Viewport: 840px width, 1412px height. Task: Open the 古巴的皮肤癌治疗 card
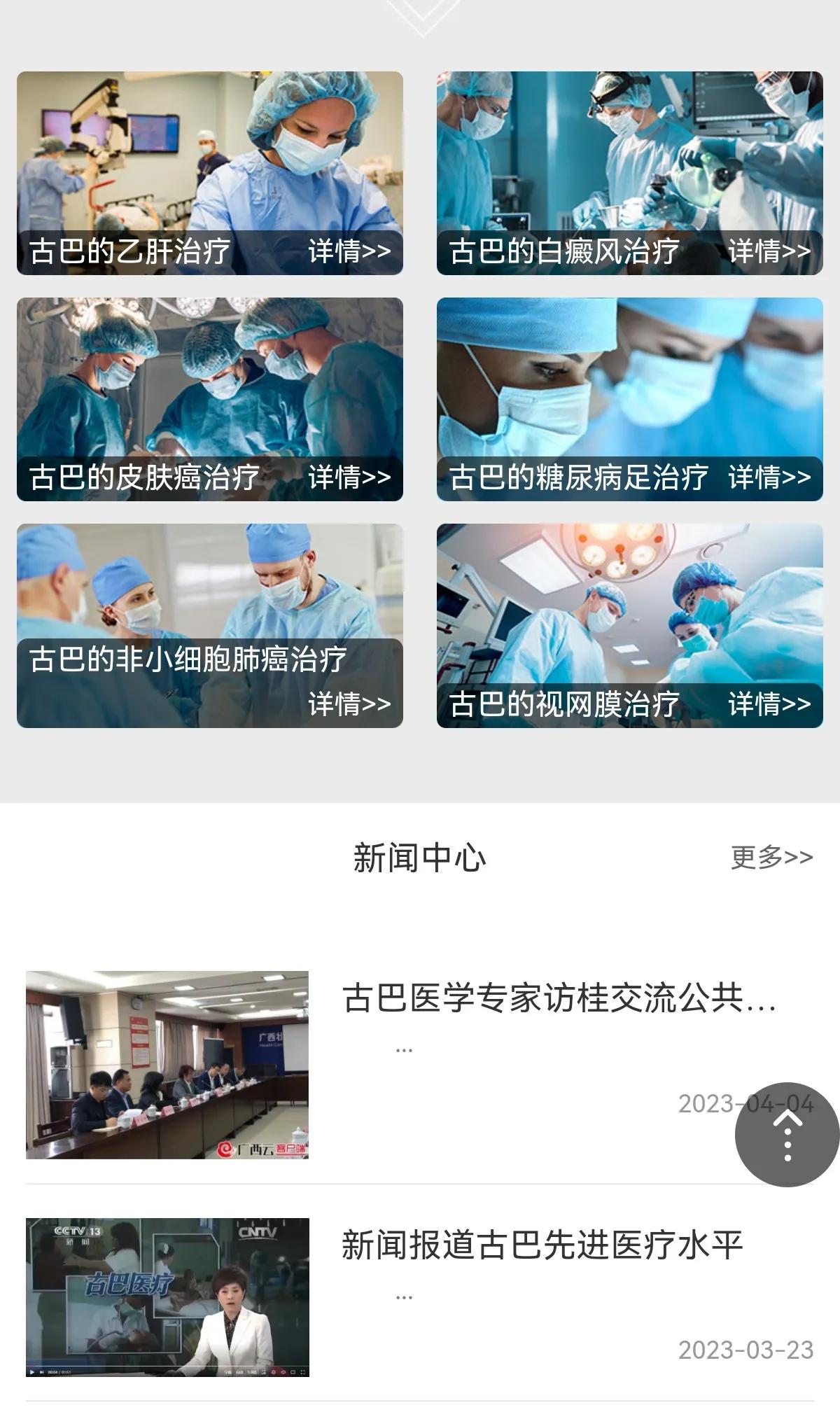[210, 399]
